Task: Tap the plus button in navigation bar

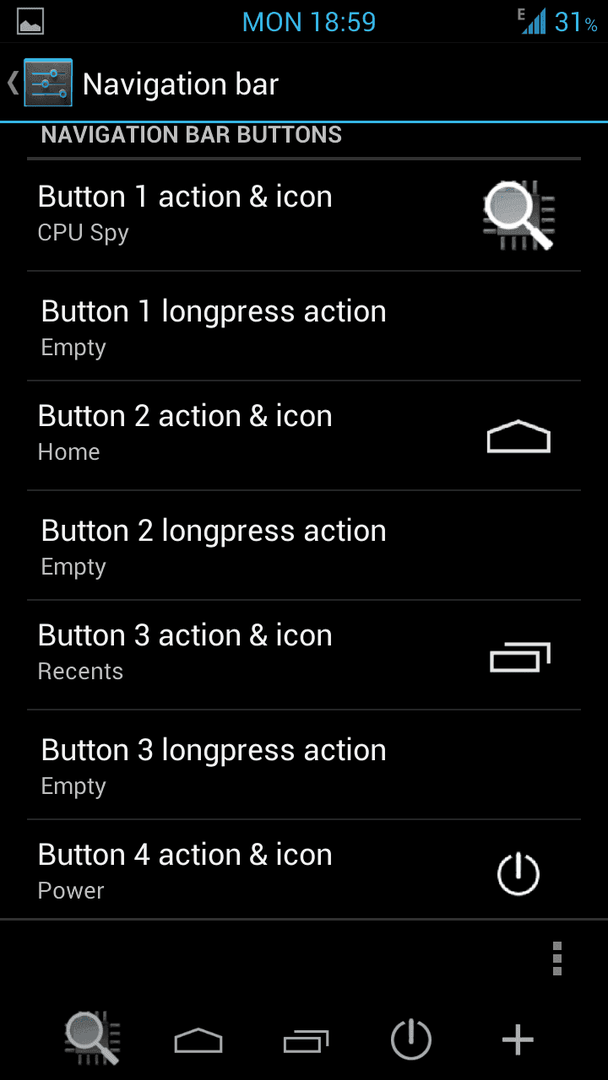Action: point(518,1039)
